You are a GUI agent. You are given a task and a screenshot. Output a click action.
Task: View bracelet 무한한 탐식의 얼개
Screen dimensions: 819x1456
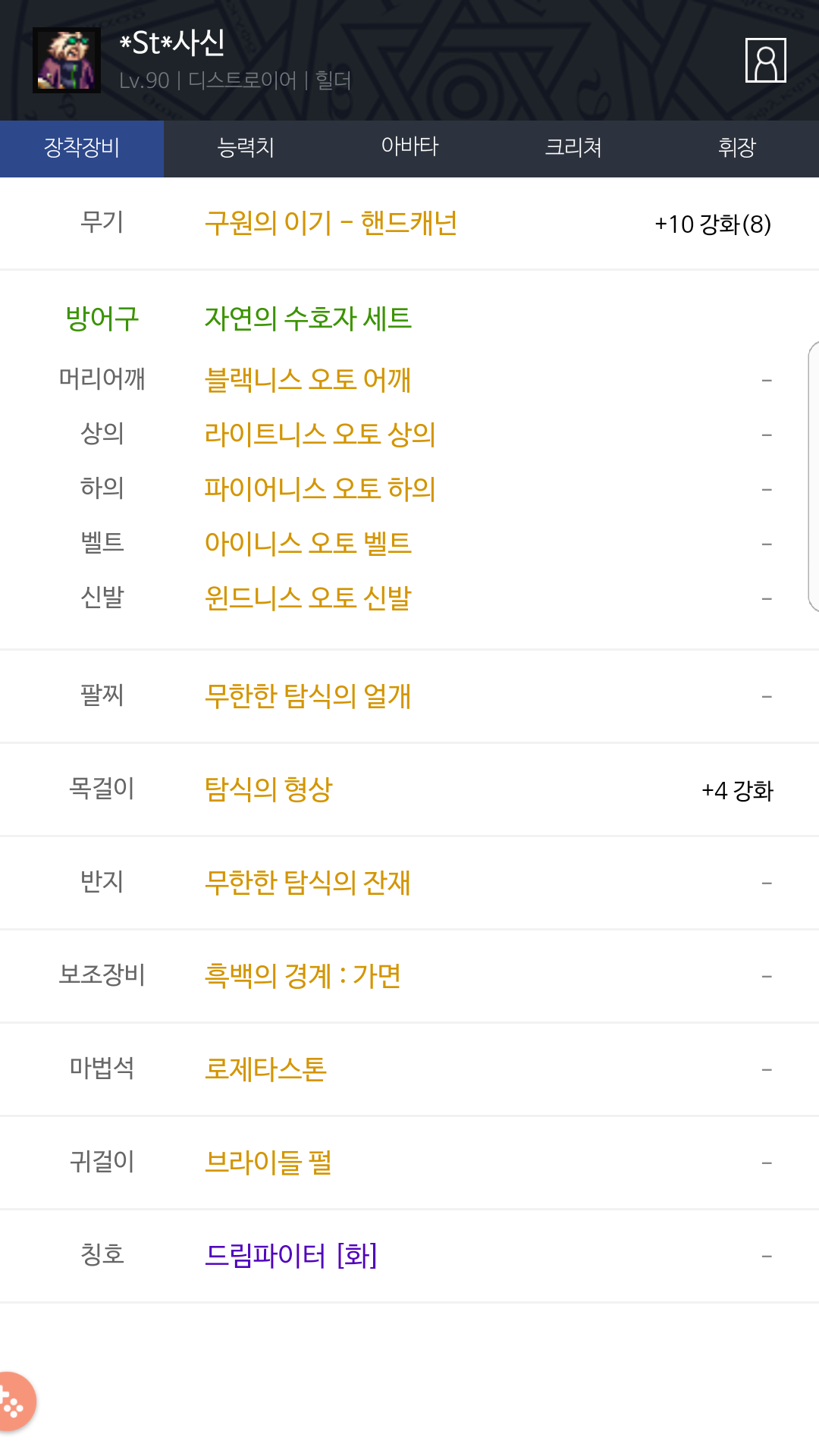point(308,695)
